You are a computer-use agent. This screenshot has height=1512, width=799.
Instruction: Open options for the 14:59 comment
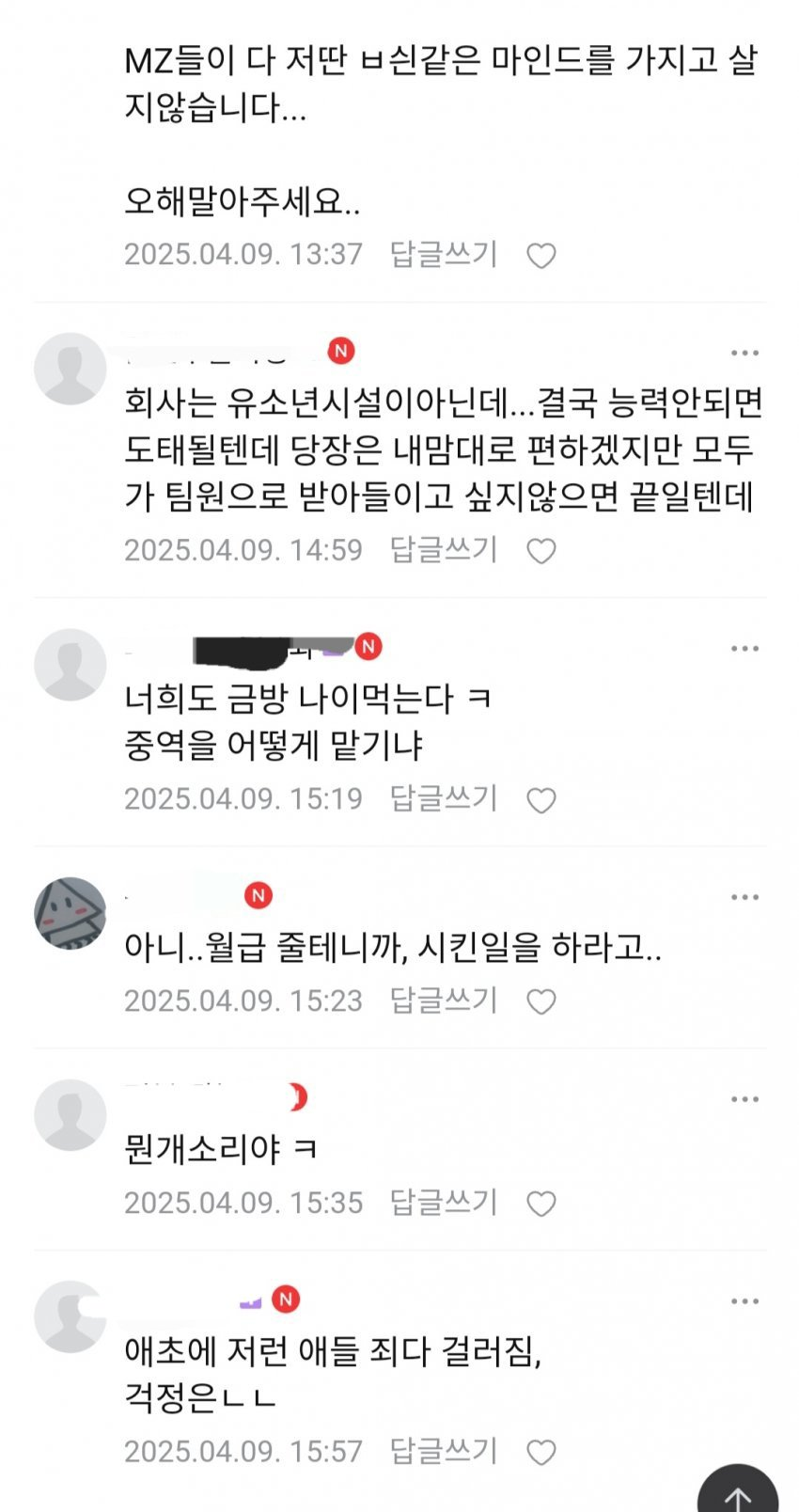pyautogui.click(x=744, y=354)
